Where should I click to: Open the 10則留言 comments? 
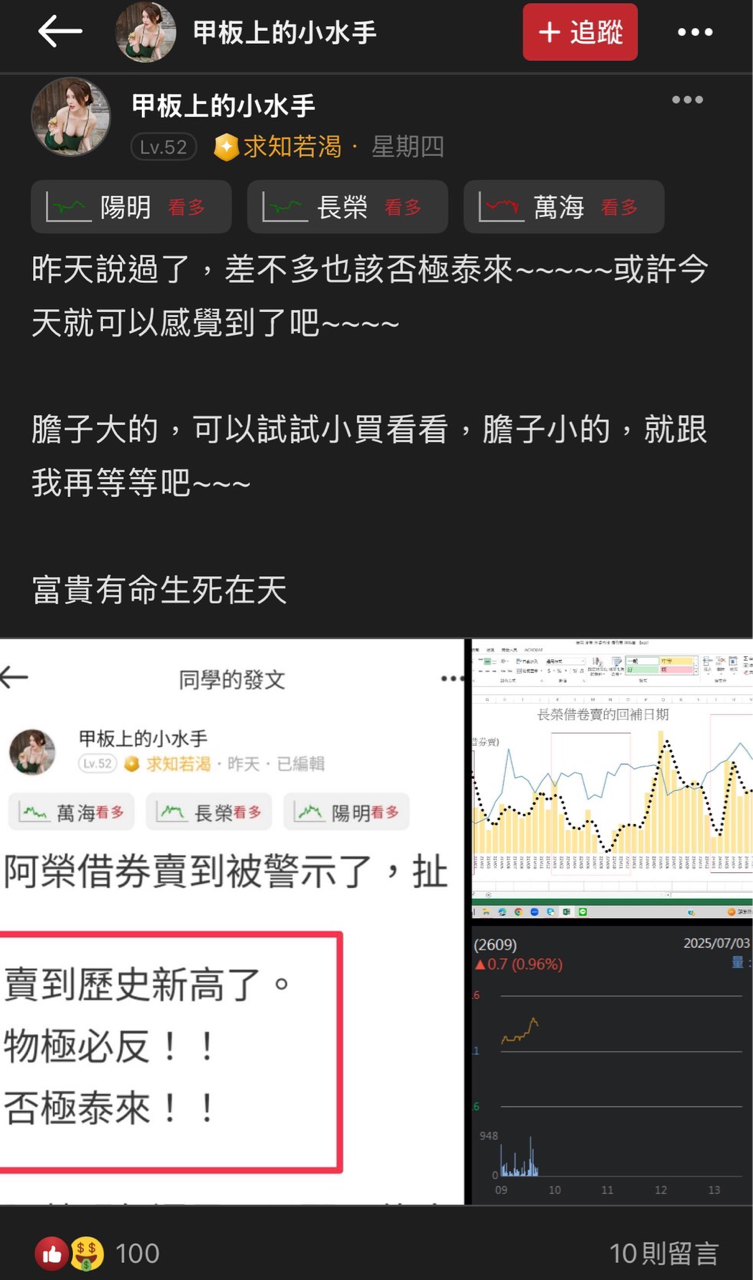(x=664, y=1253)
